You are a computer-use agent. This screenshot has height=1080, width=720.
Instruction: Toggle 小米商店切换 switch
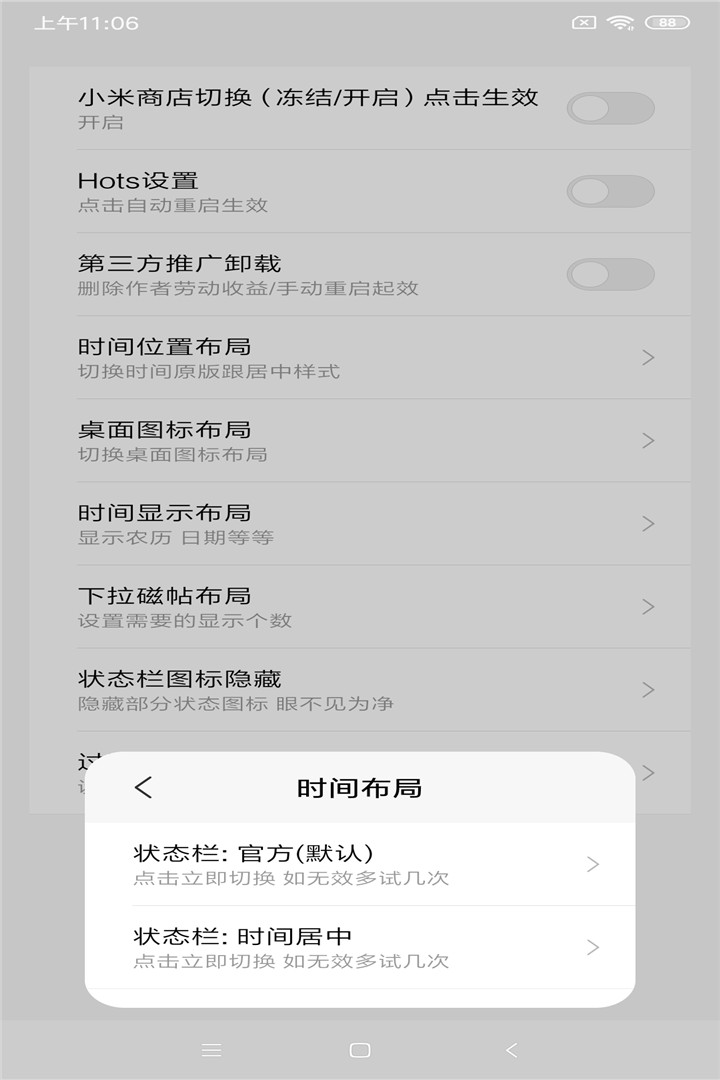tap(610, 109)
